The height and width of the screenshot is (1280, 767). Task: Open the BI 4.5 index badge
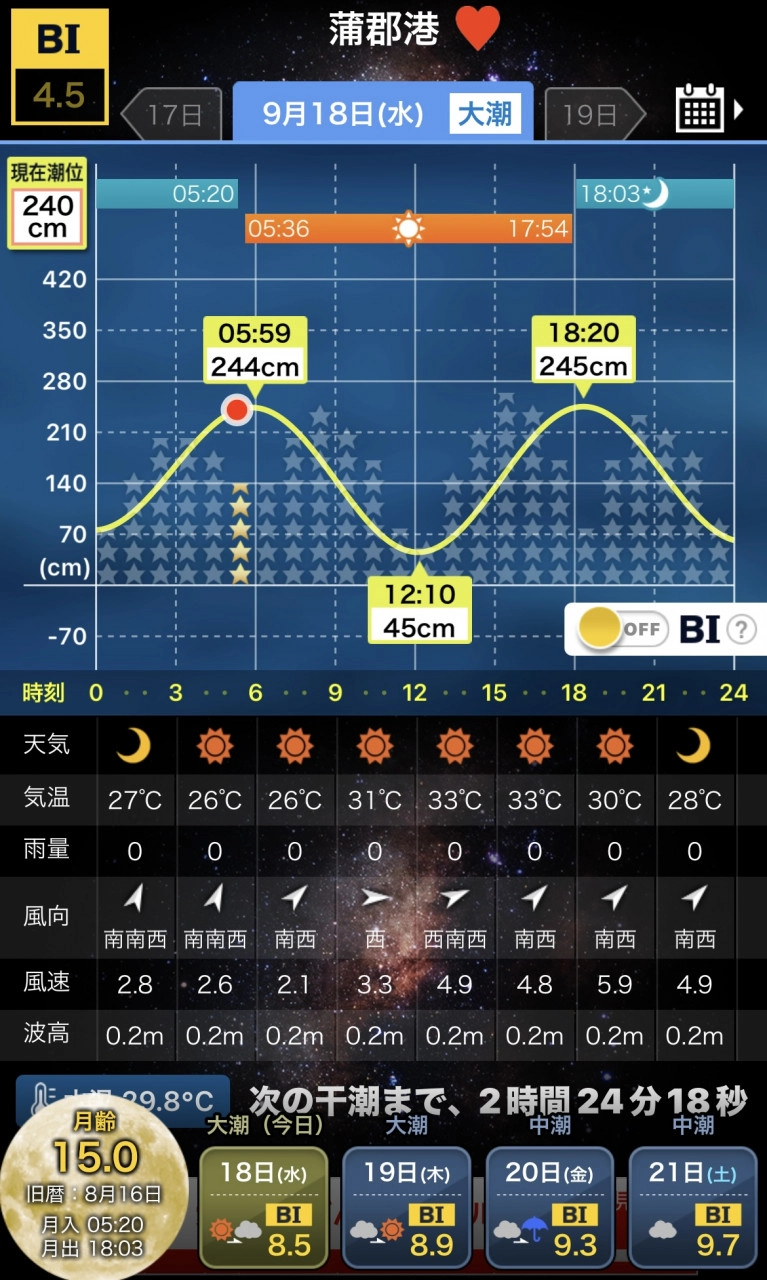[59, 67]
